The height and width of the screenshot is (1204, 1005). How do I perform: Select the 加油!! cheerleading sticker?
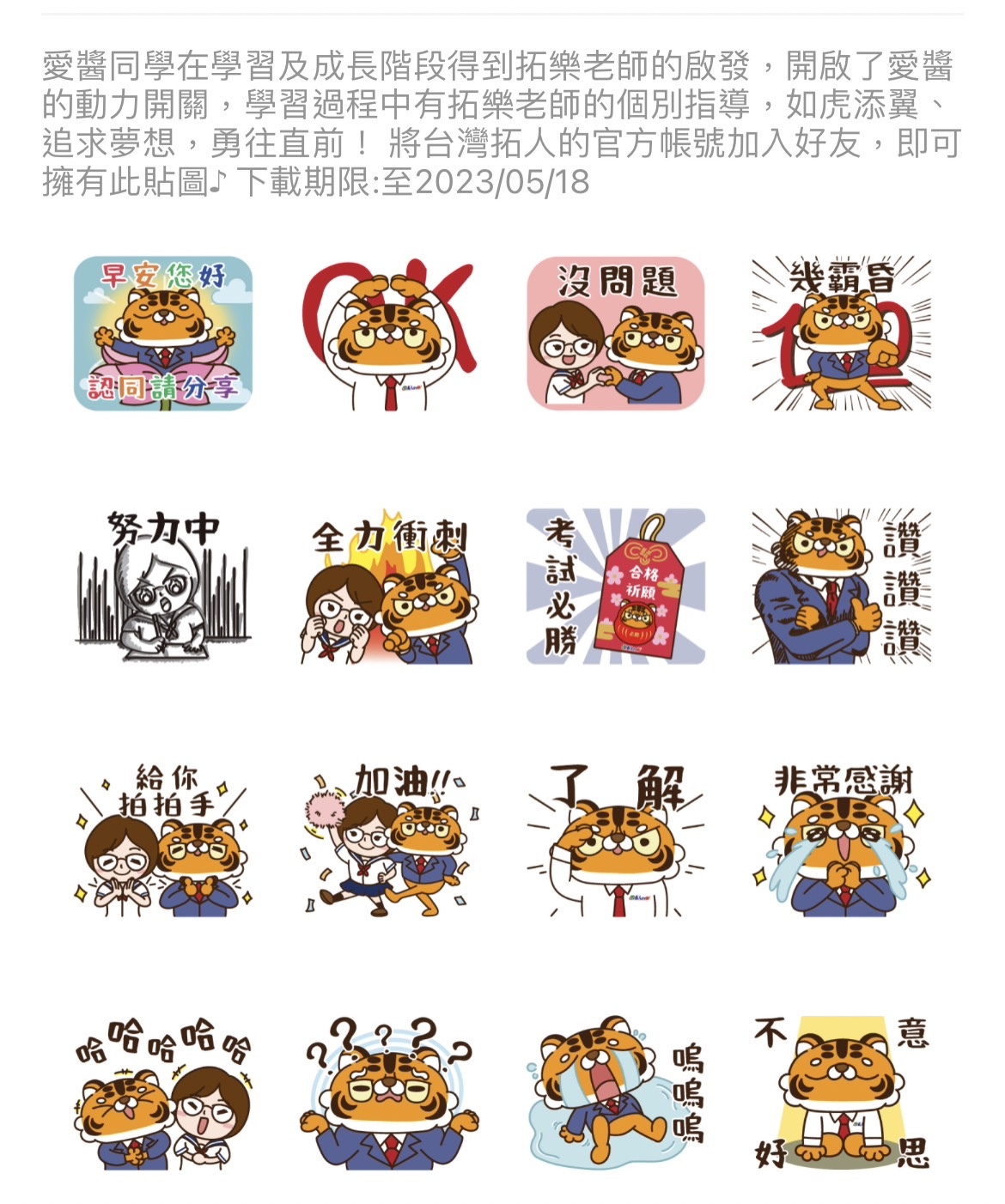point(388,839)
